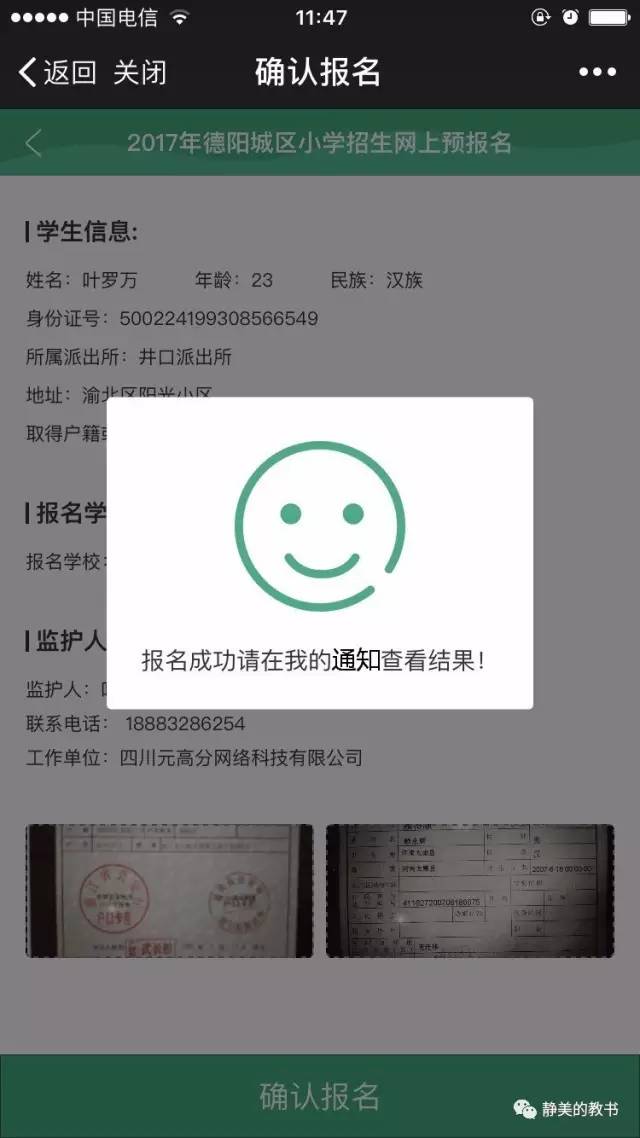Tap 返回 to go back in WeChat
The width and height of the screenshot is (640, 1138).
[58, 72]
